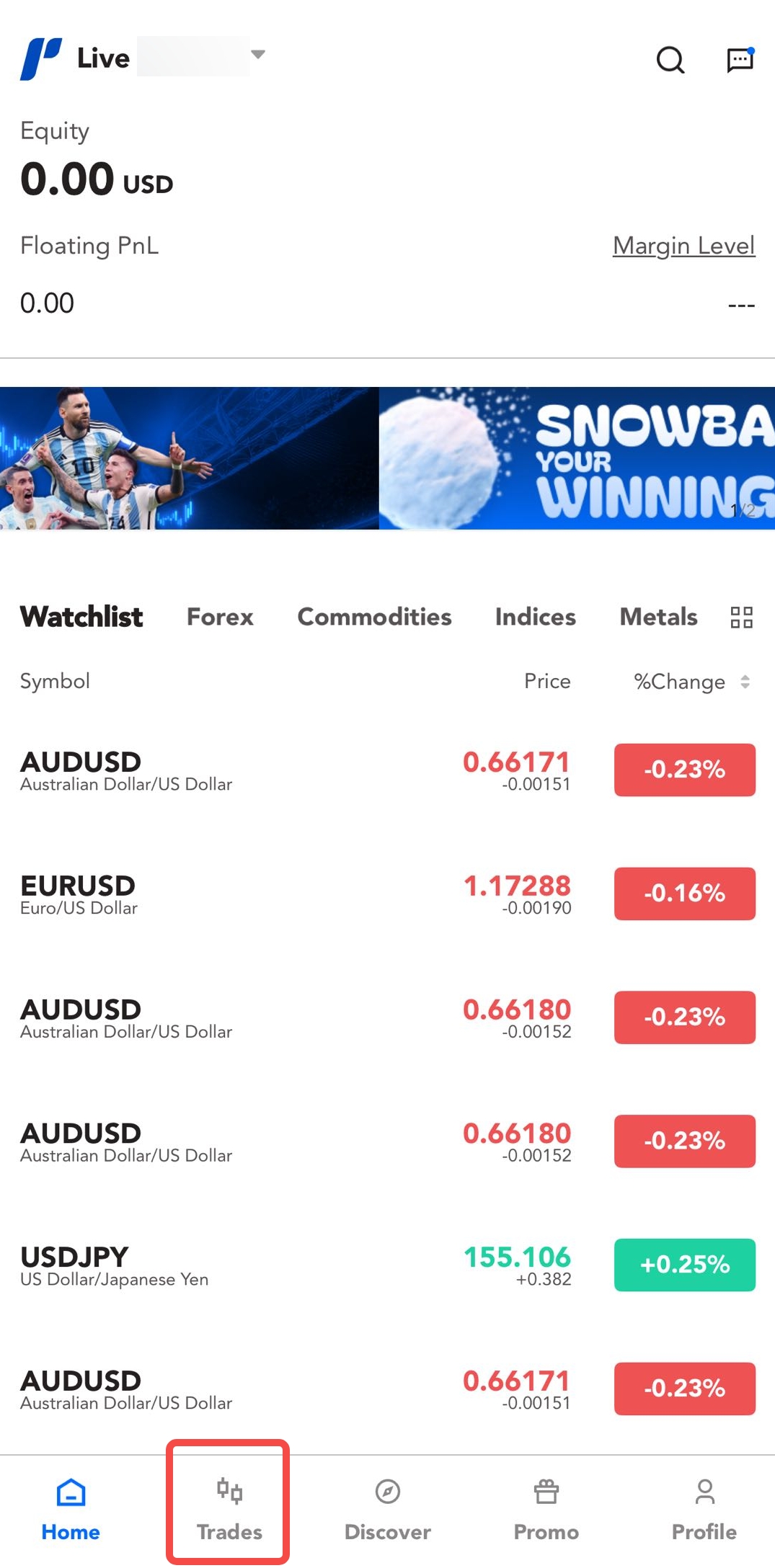
Task: Switch to the Forex tab
Action: tap(220, 617)
